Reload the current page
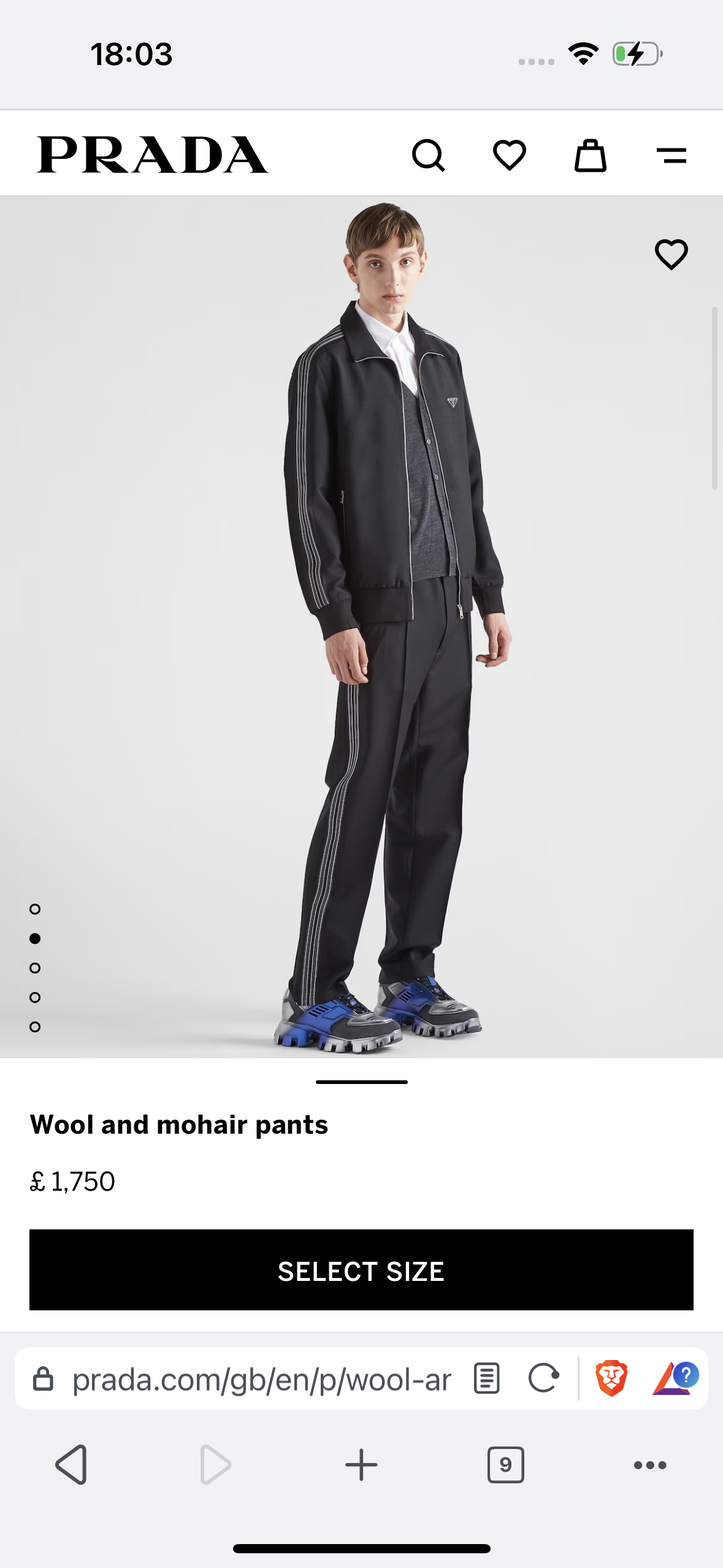The image size is (723, 1568). (543, 1379)
